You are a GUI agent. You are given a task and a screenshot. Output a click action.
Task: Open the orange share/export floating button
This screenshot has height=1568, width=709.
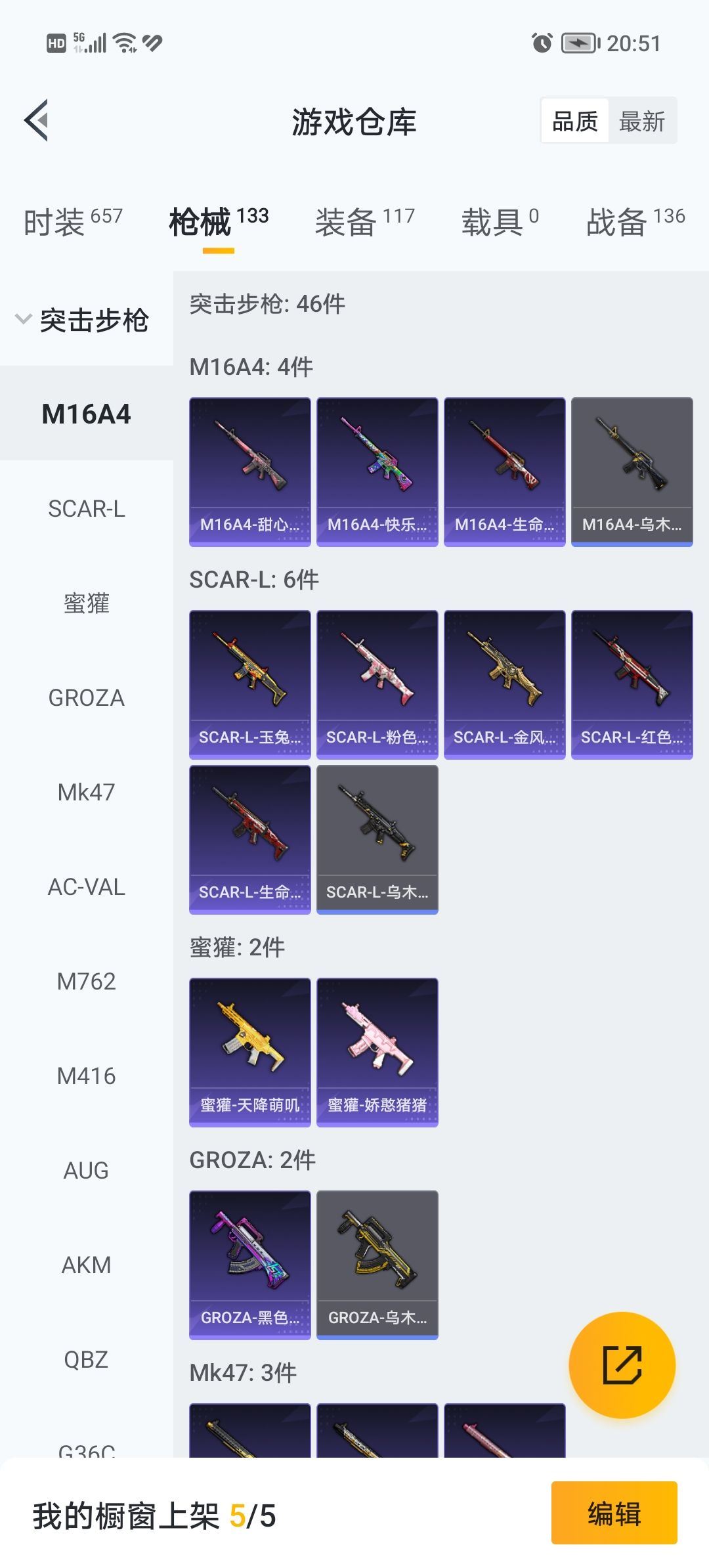click(622, 1364)
